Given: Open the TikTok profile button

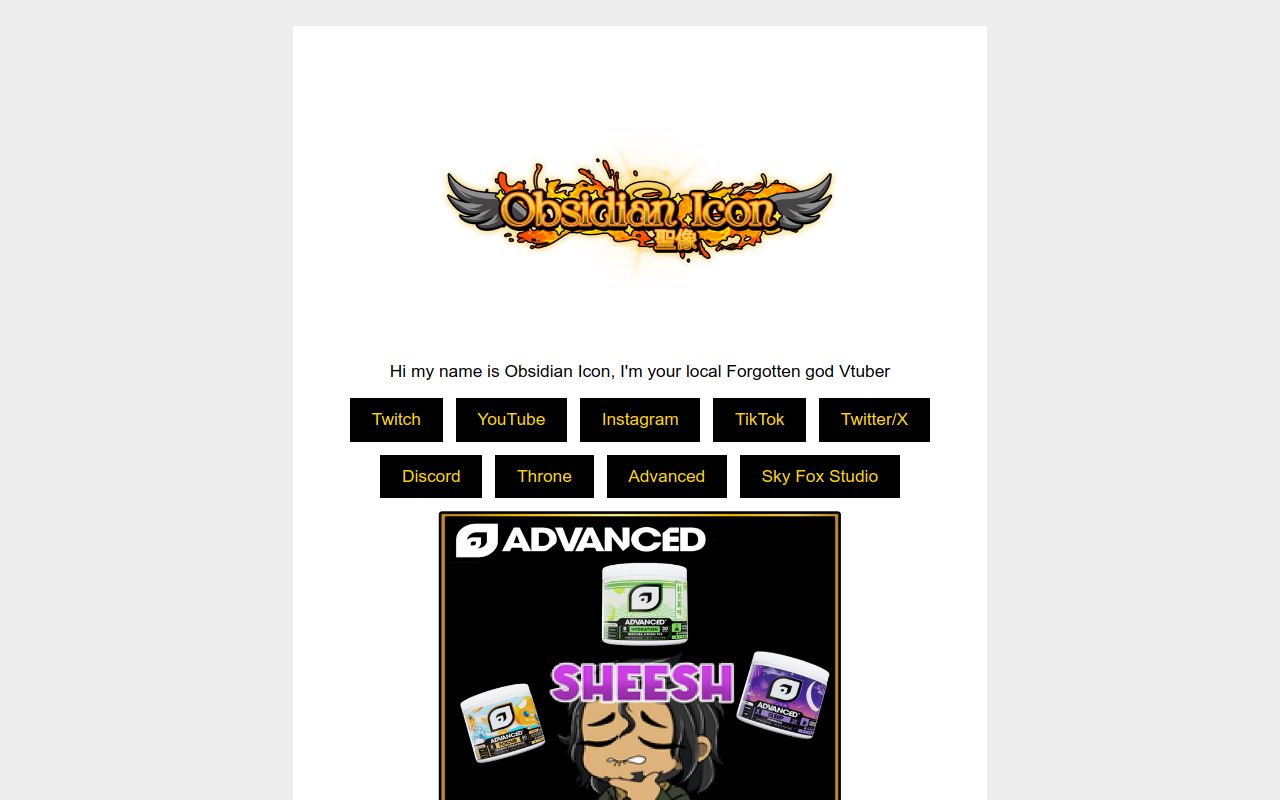Looking at the screenshot, I should pos(759,419).
